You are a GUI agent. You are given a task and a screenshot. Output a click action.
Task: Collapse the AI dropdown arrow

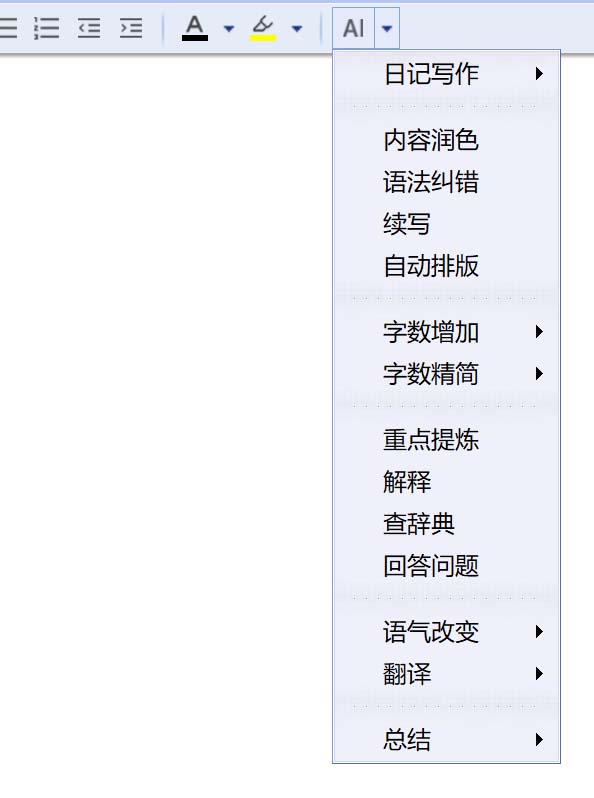coord(387,28)
